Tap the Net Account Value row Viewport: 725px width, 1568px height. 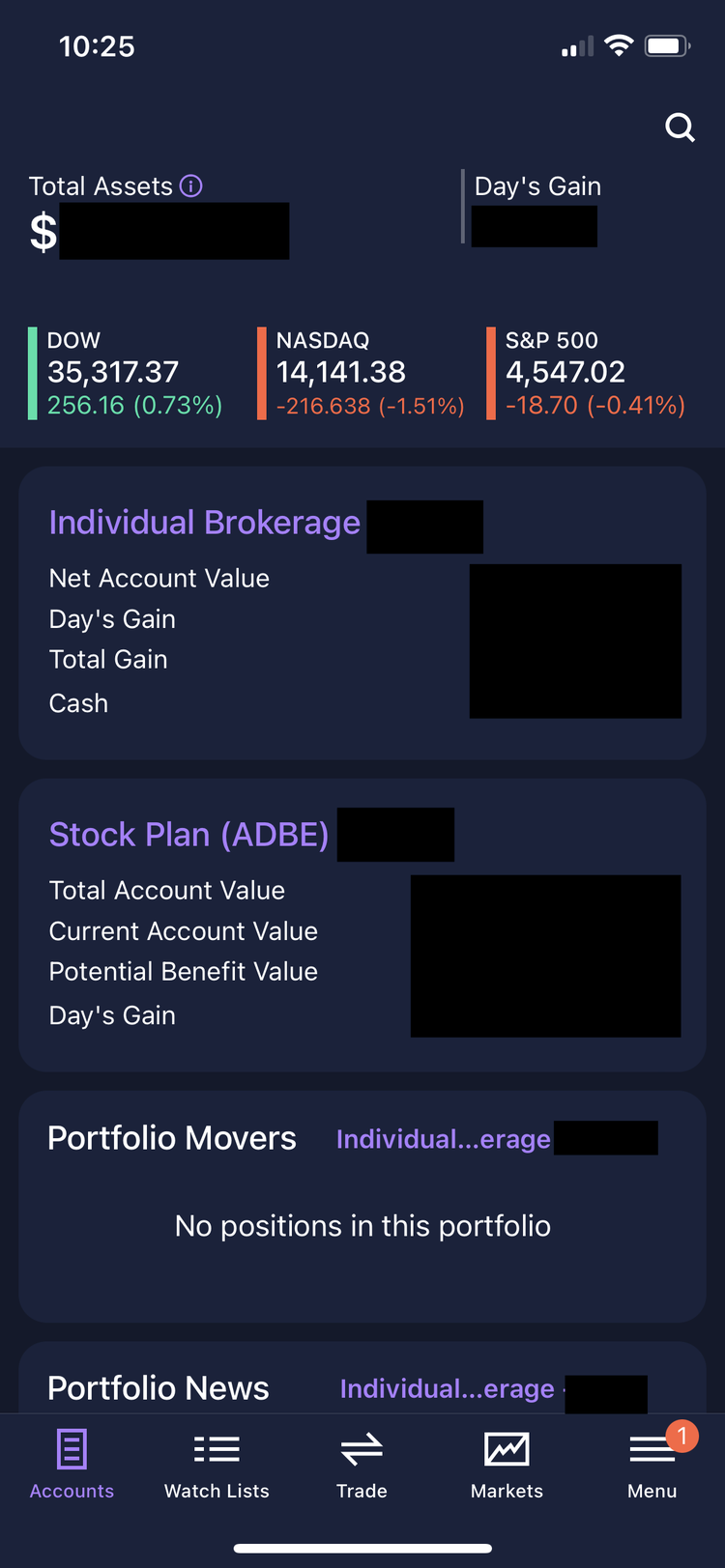(159, 578)
